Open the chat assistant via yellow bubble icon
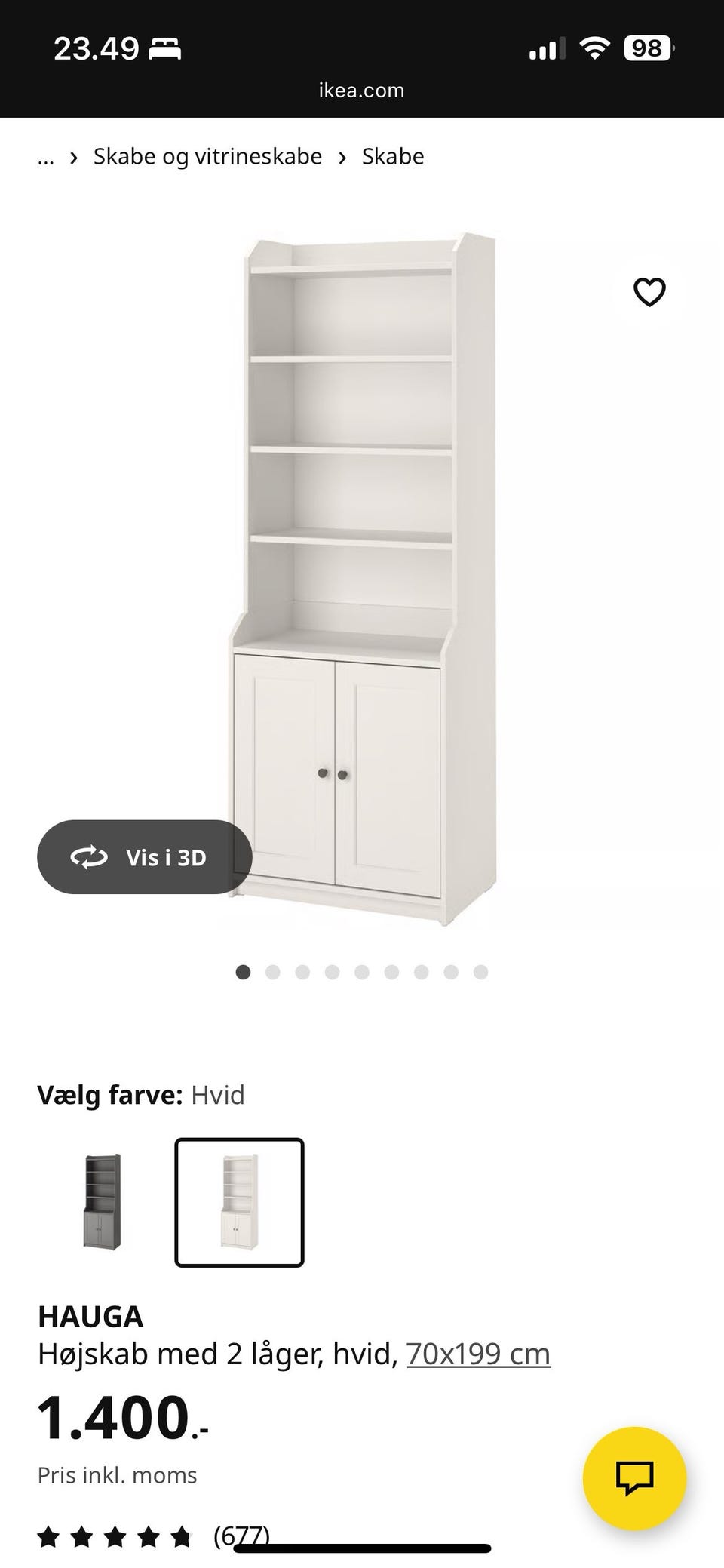 [x=633, y=1478]
